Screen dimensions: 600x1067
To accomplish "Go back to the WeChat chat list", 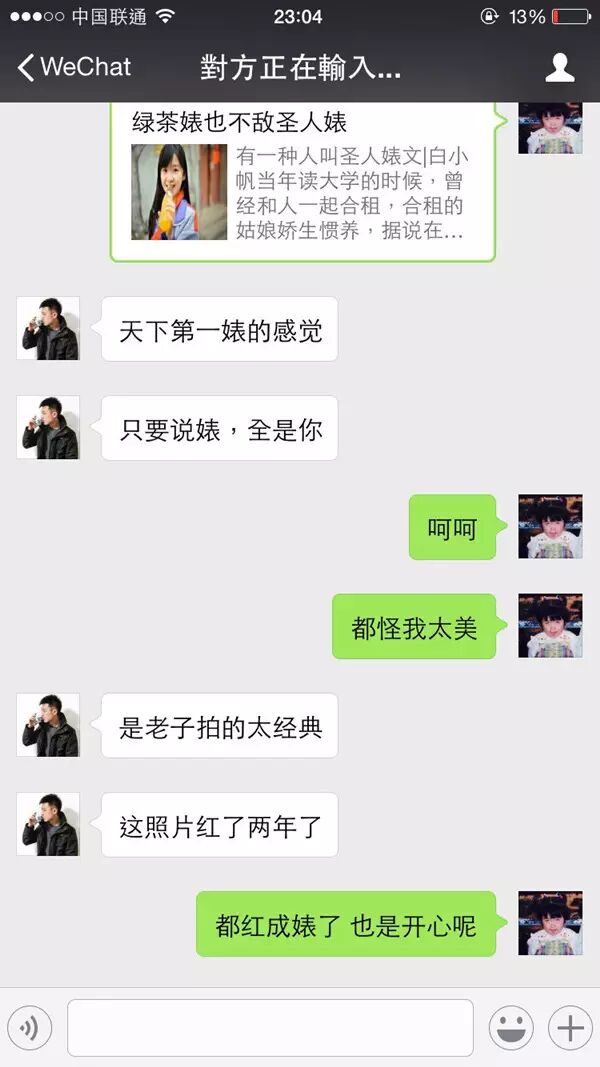I will point(74,68).
